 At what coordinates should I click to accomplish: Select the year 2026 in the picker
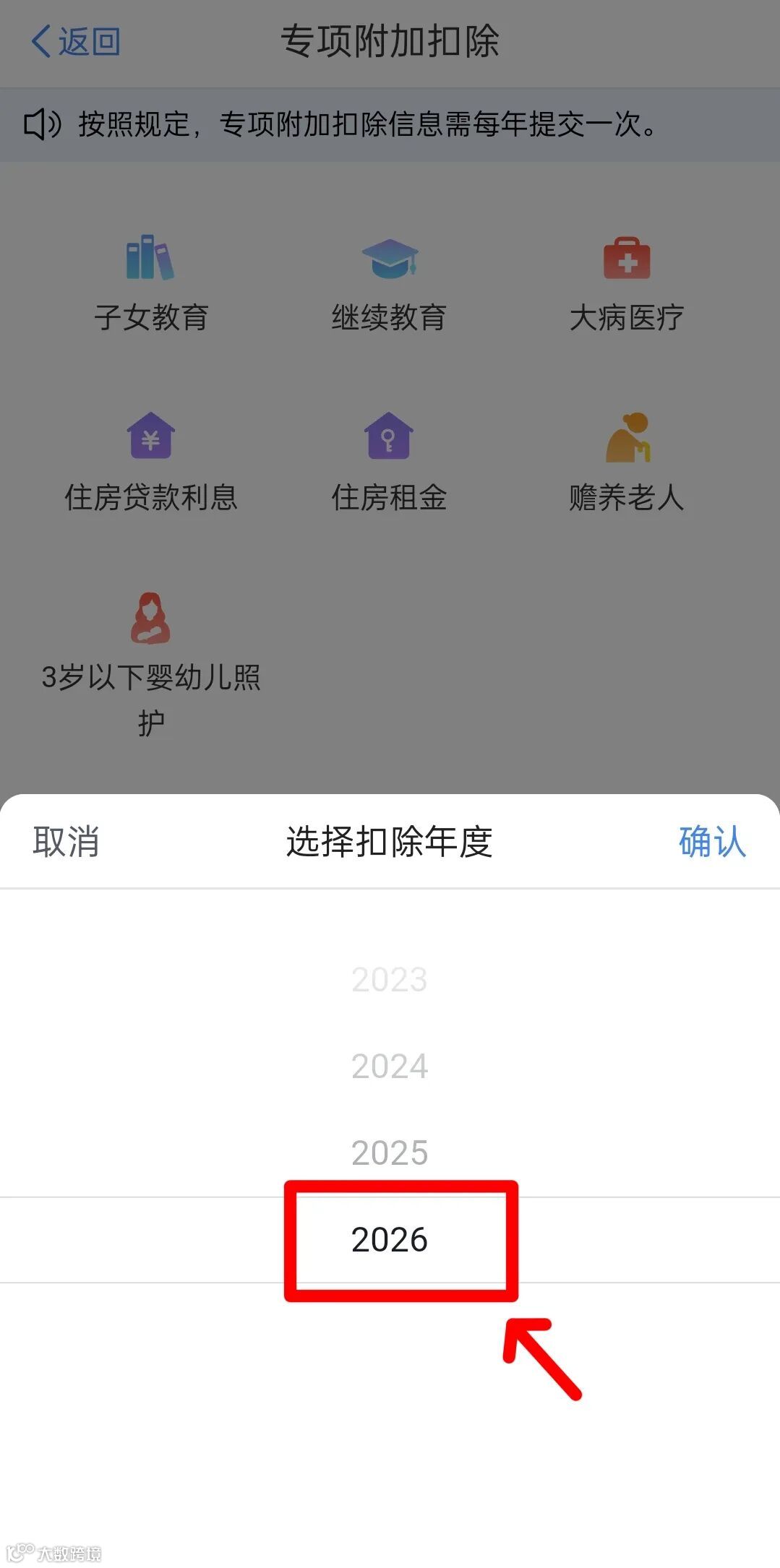[x=390, y=1239]
